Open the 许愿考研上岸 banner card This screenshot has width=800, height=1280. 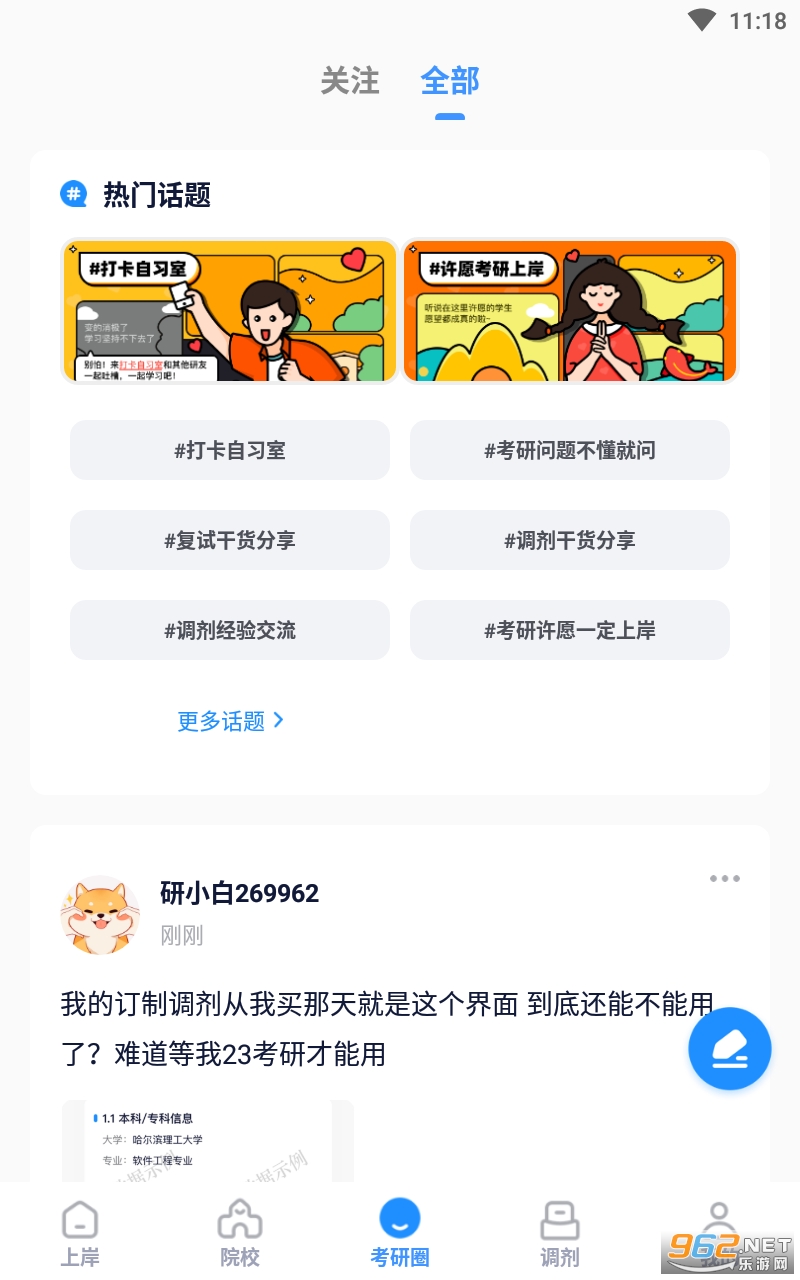coord(570,311)
